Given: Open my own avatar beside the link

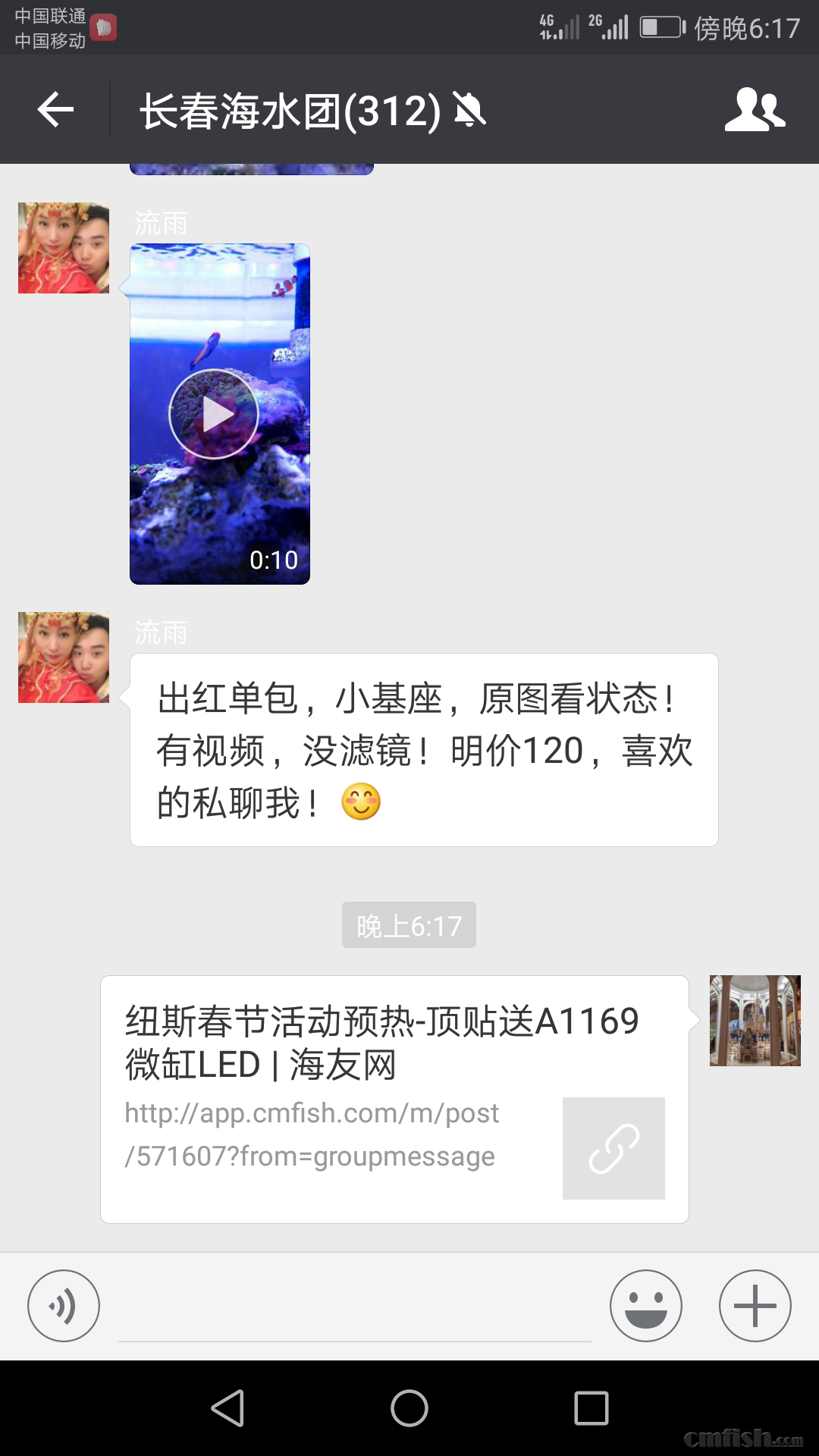Looking at the screenshot, I should coord(755,1021).
